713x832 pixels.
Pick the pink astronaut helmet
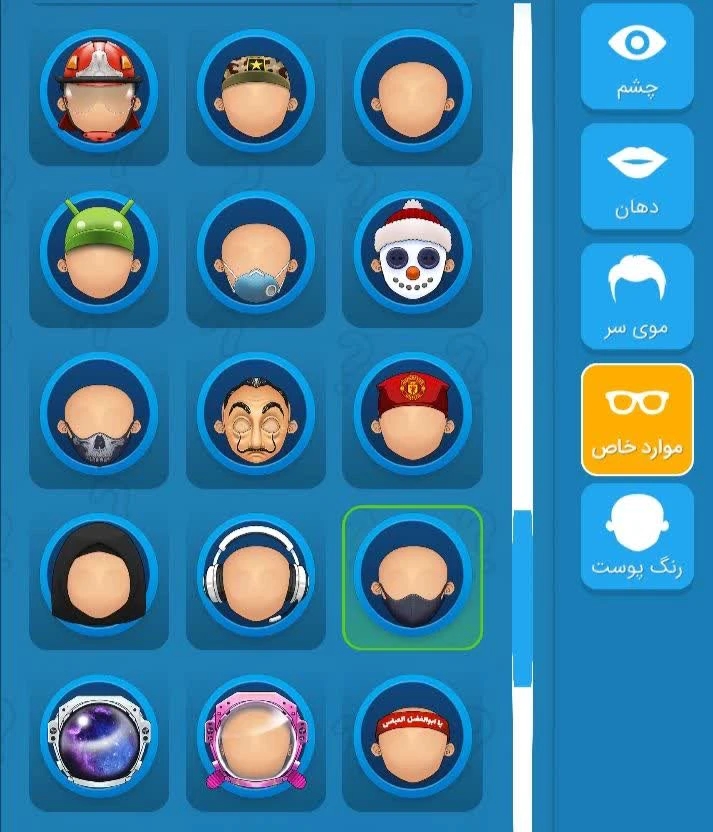pyautogui.click(x=256, y=738)
